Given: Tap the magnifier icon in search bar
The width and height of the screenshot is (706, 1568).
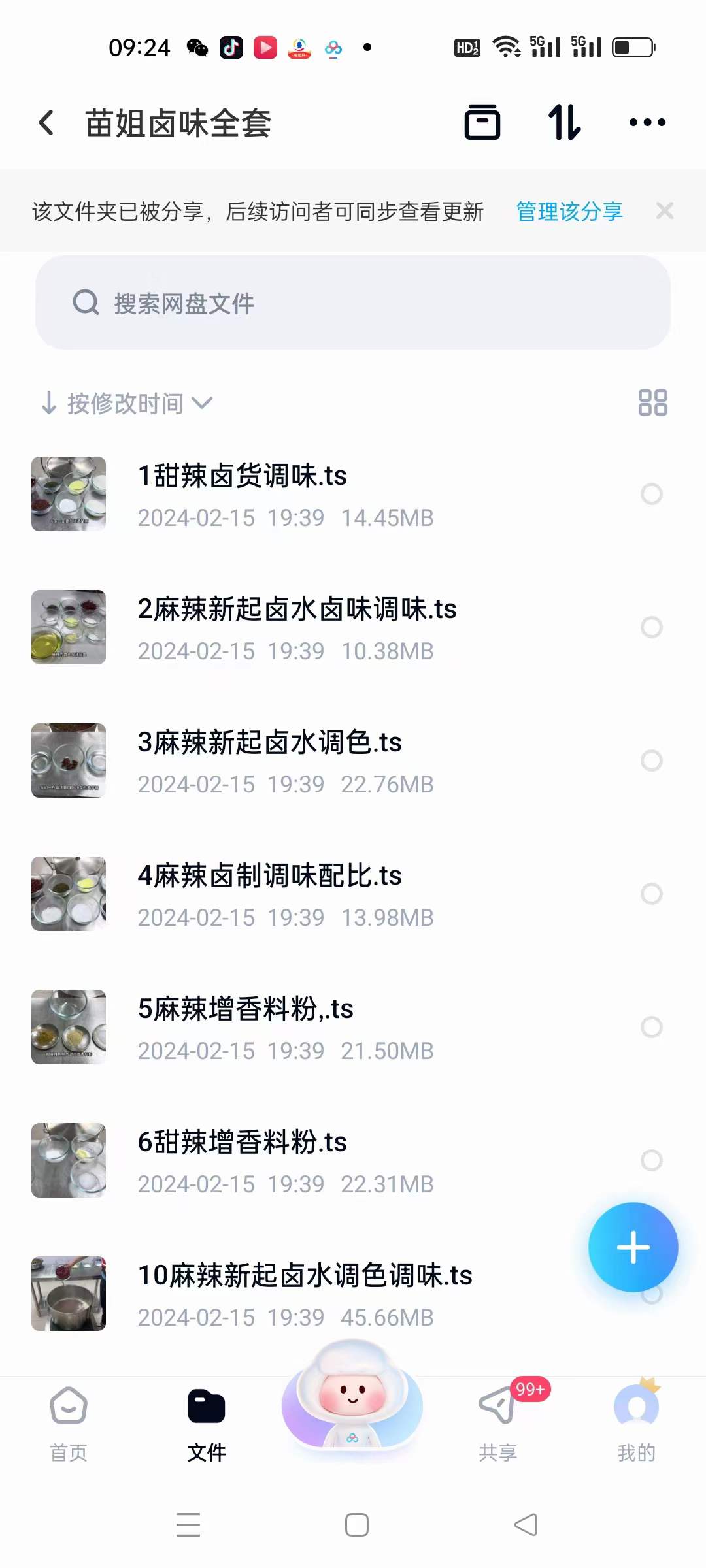Looking at the screenshot, I should pyautogui.click(x=87, y=303).
